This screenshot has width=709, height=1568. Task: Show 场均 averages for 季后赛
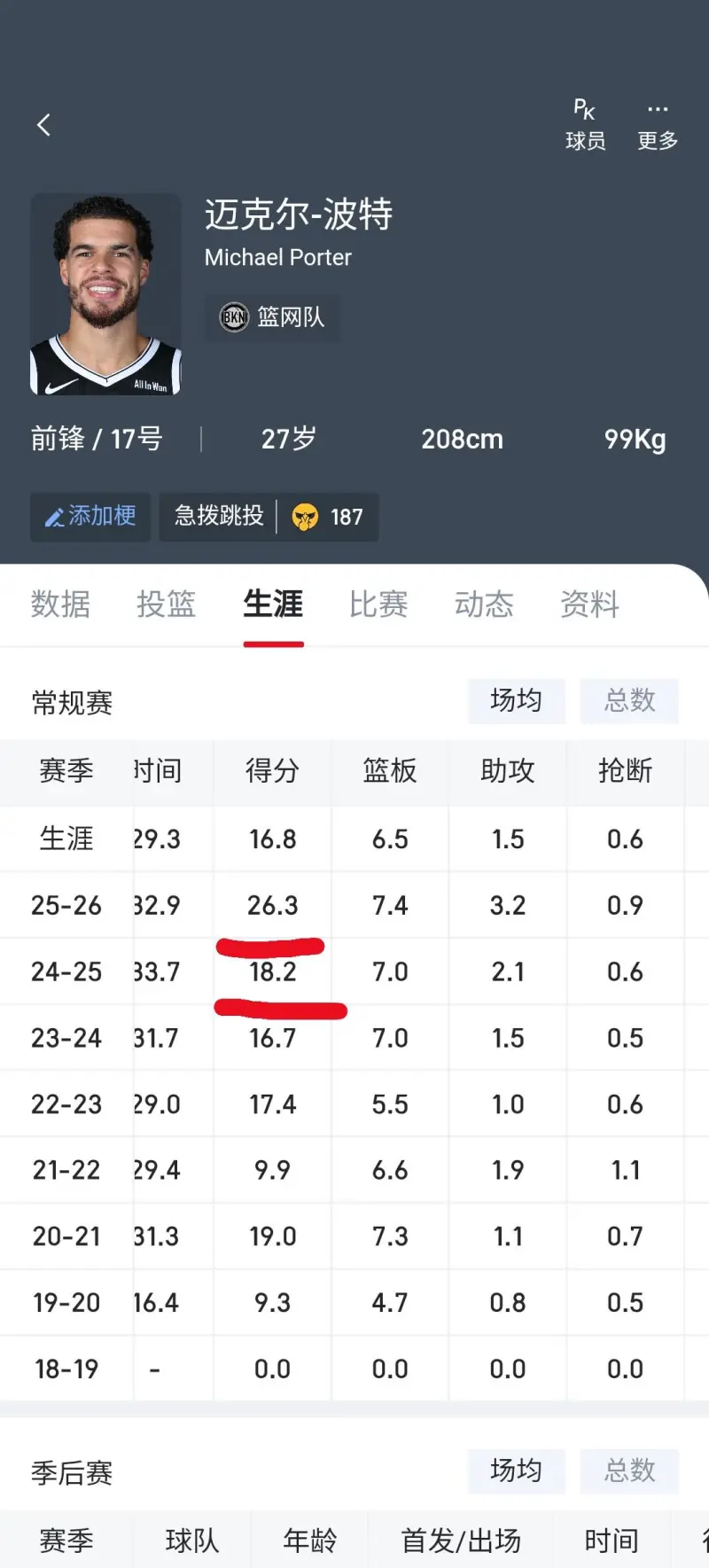516,1471
